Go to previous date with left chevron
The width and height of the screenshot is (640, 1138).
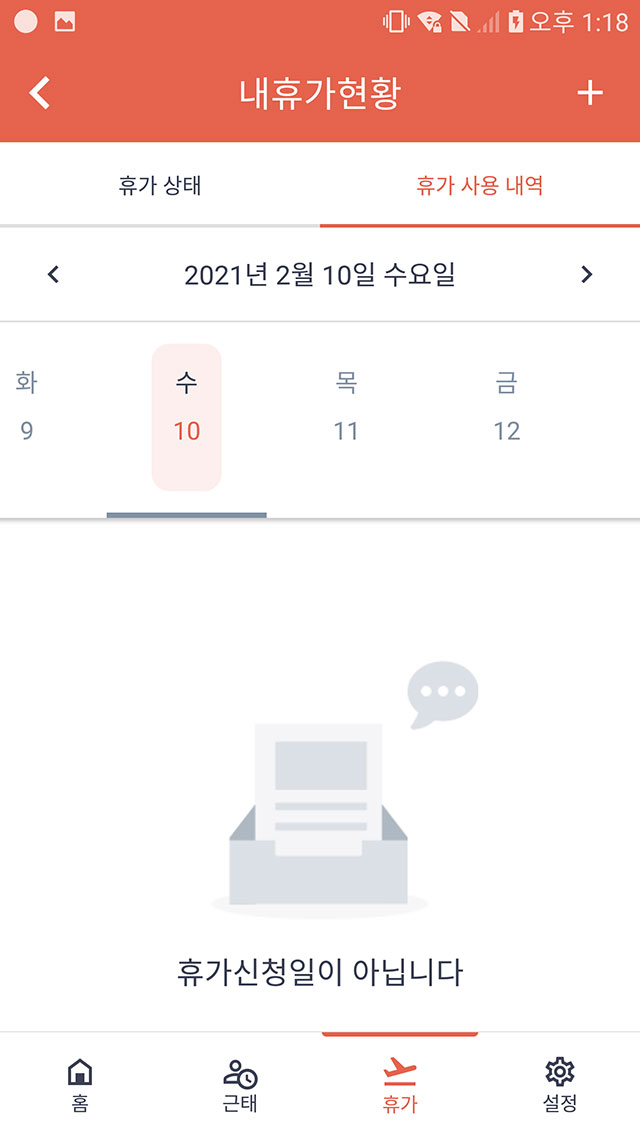click(x=53, y=274)
